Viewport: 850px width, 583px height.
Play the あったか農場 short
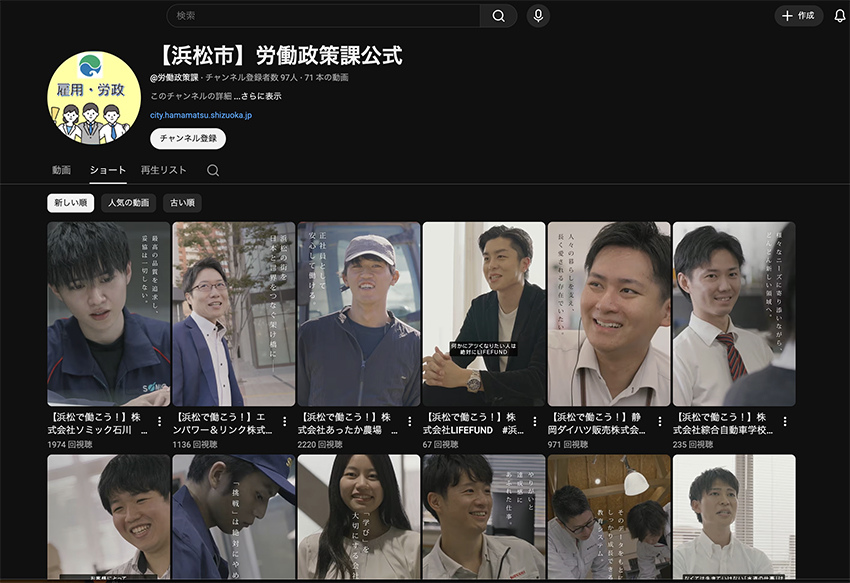[x=358, y=313]
